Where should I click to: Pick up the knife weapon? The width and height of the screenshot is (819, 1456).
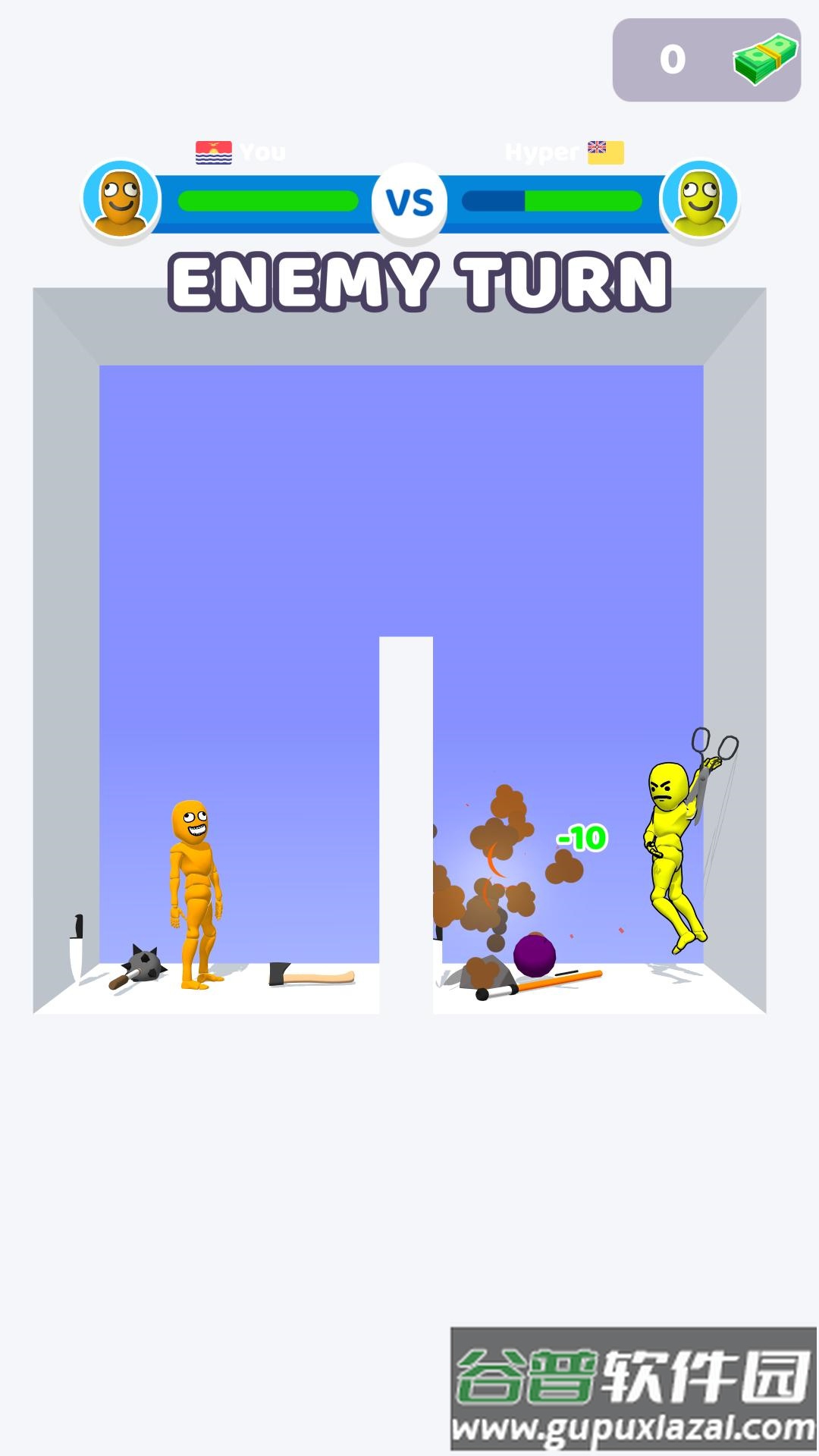(77, 948)
